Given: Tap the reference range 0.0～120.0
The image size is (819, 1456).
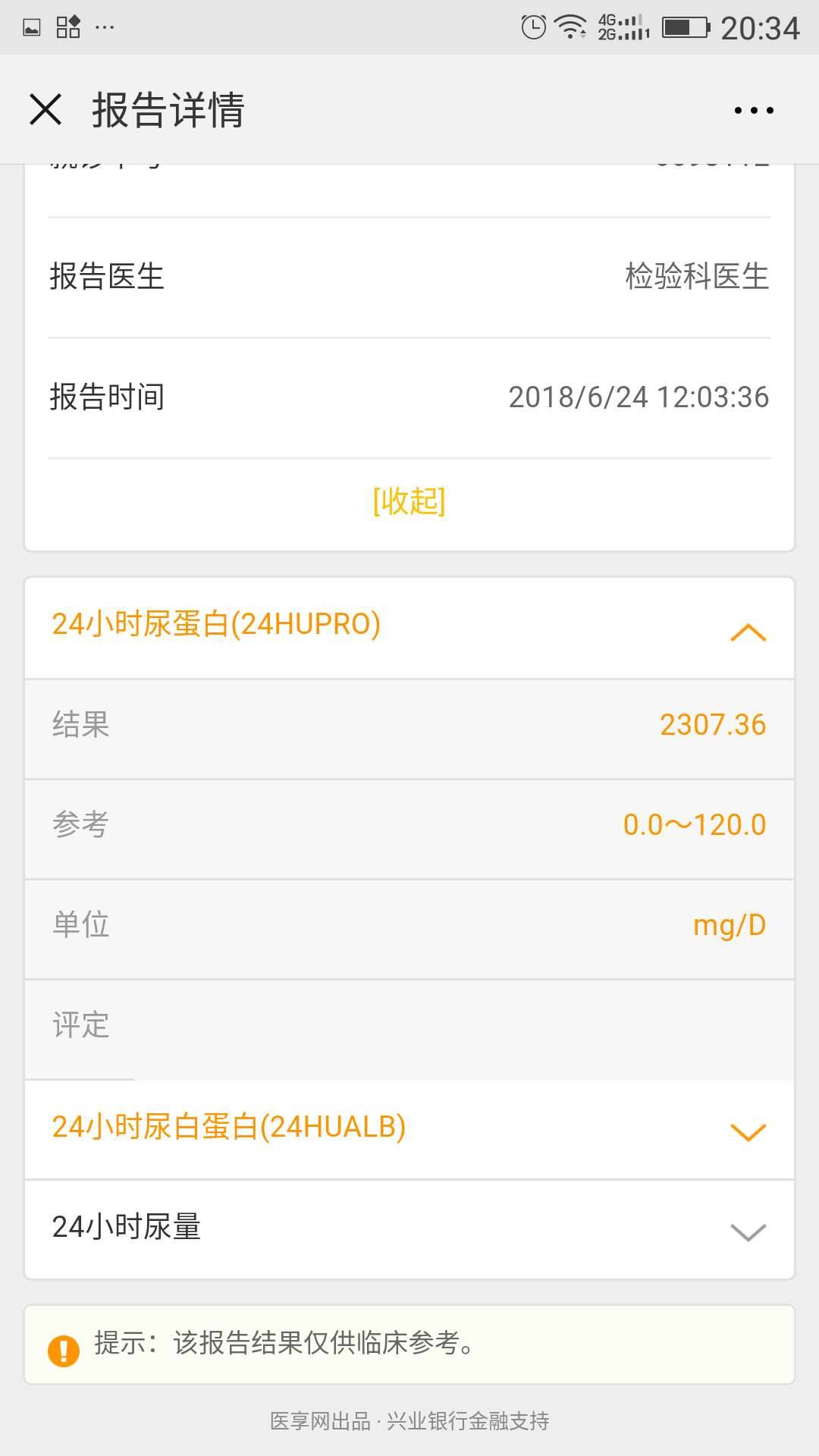Looking at the screenshot, I should 694,825.
